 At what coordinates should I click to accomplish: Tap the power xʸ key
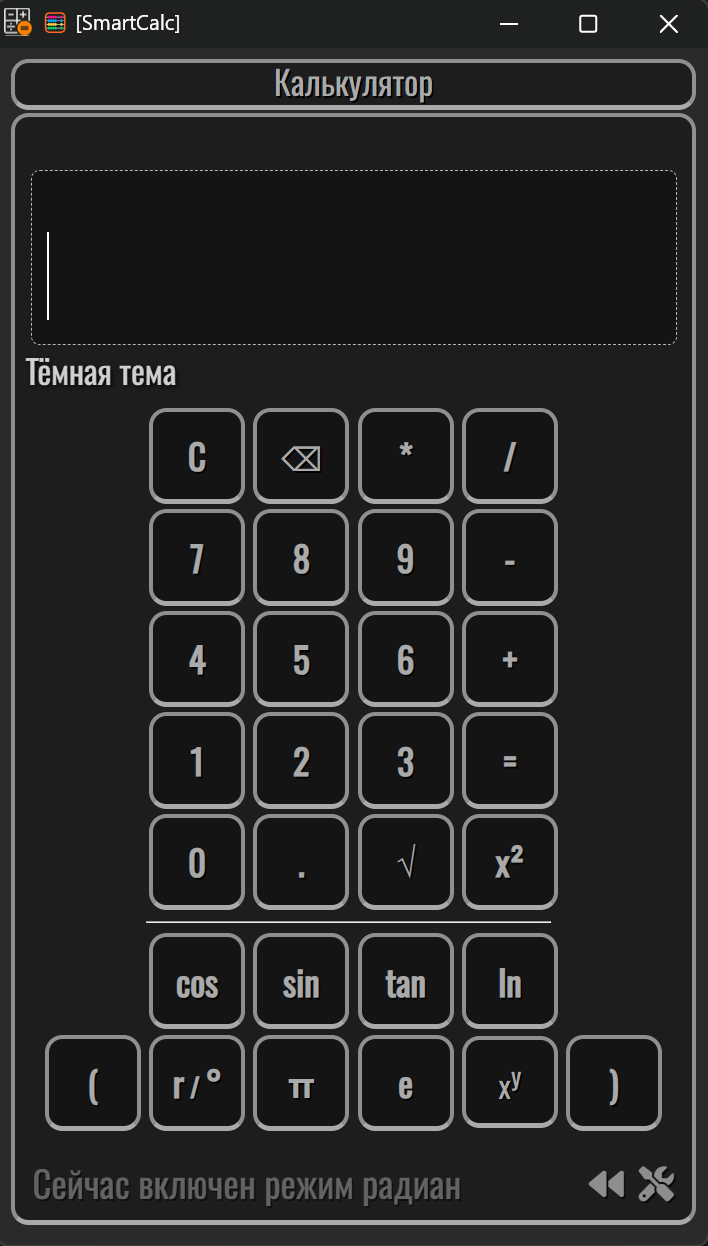coord(509,1084)
